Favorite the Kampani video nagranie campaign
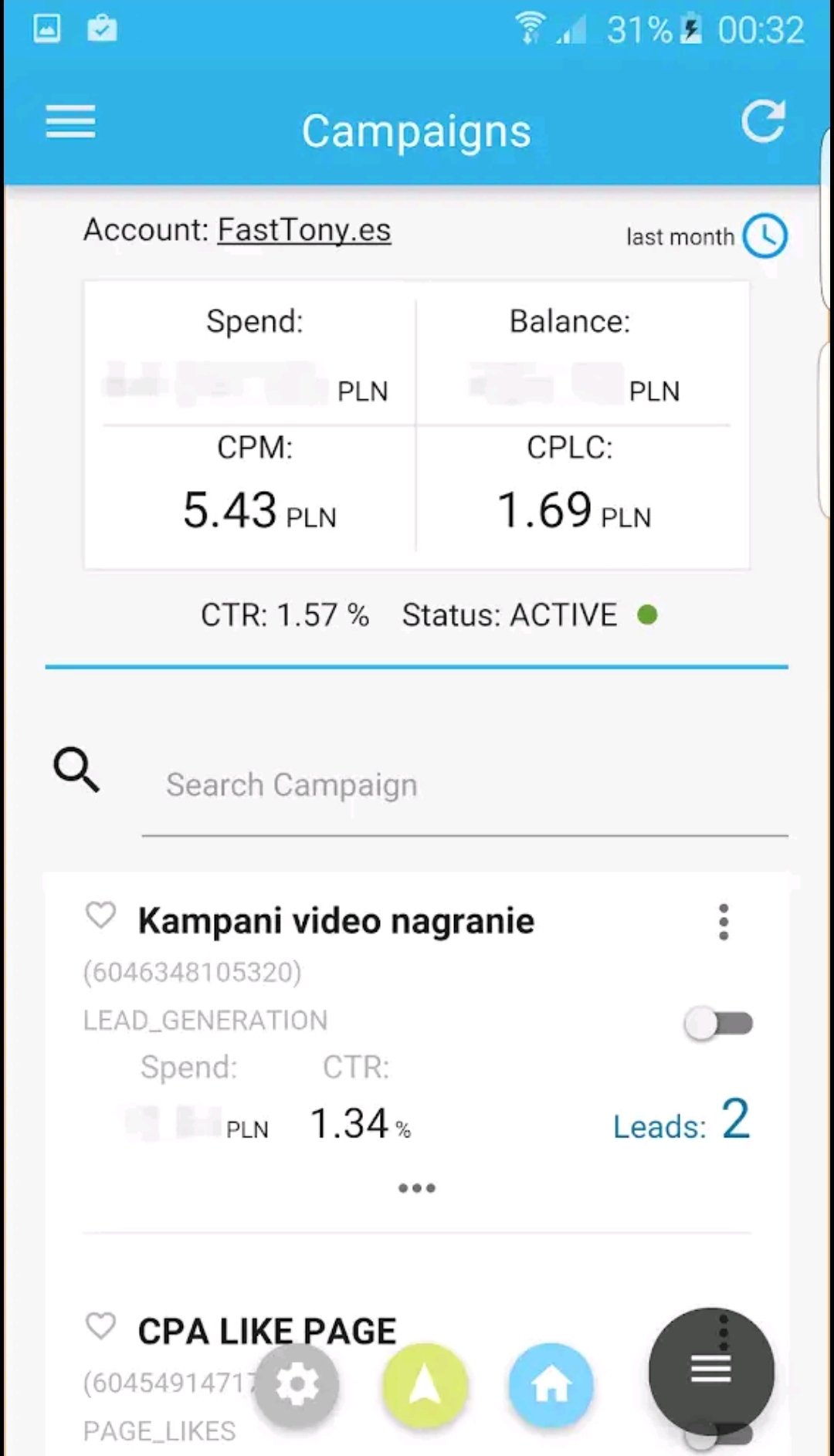The height and width of the screenshot is (1456, 834). pos(100,916)
